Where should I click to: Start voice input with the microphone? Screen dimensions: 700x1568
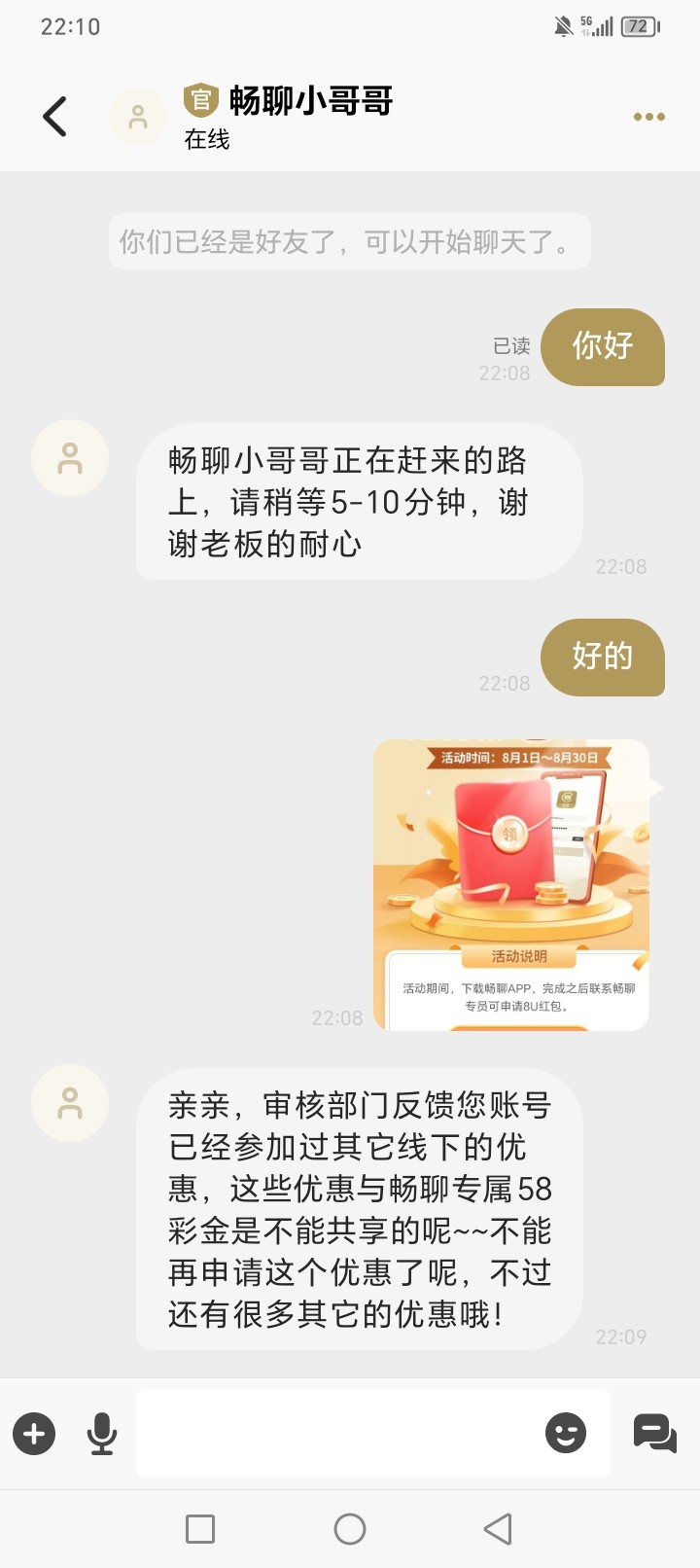click(102, 1433)
